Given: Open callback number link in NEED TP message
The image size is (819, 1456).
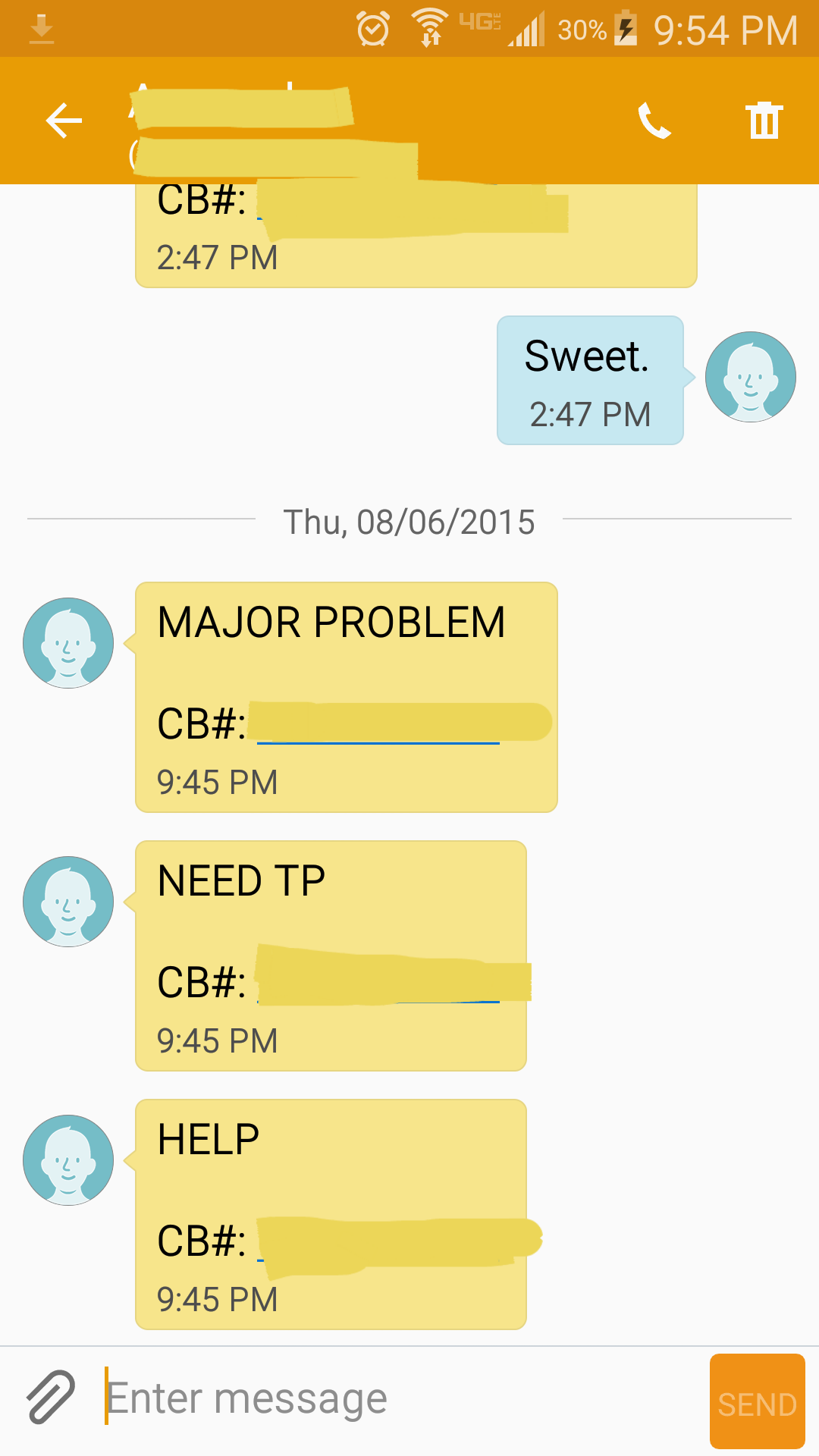Looking at the screenshot, I should tap(379, 982).
